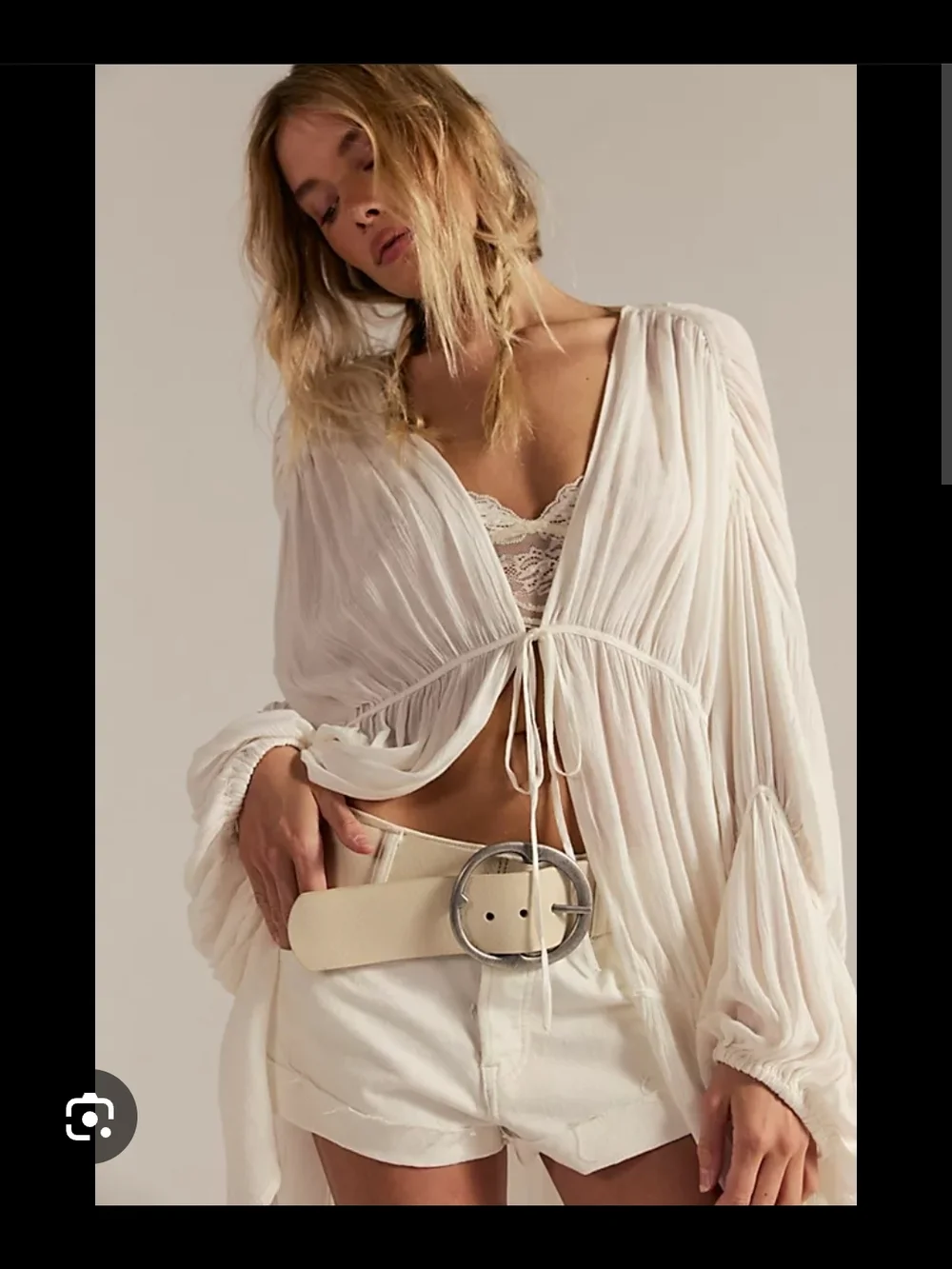Click the dark Lens button background circle
Viewport: 952px width, 1269px height.
89,1119
